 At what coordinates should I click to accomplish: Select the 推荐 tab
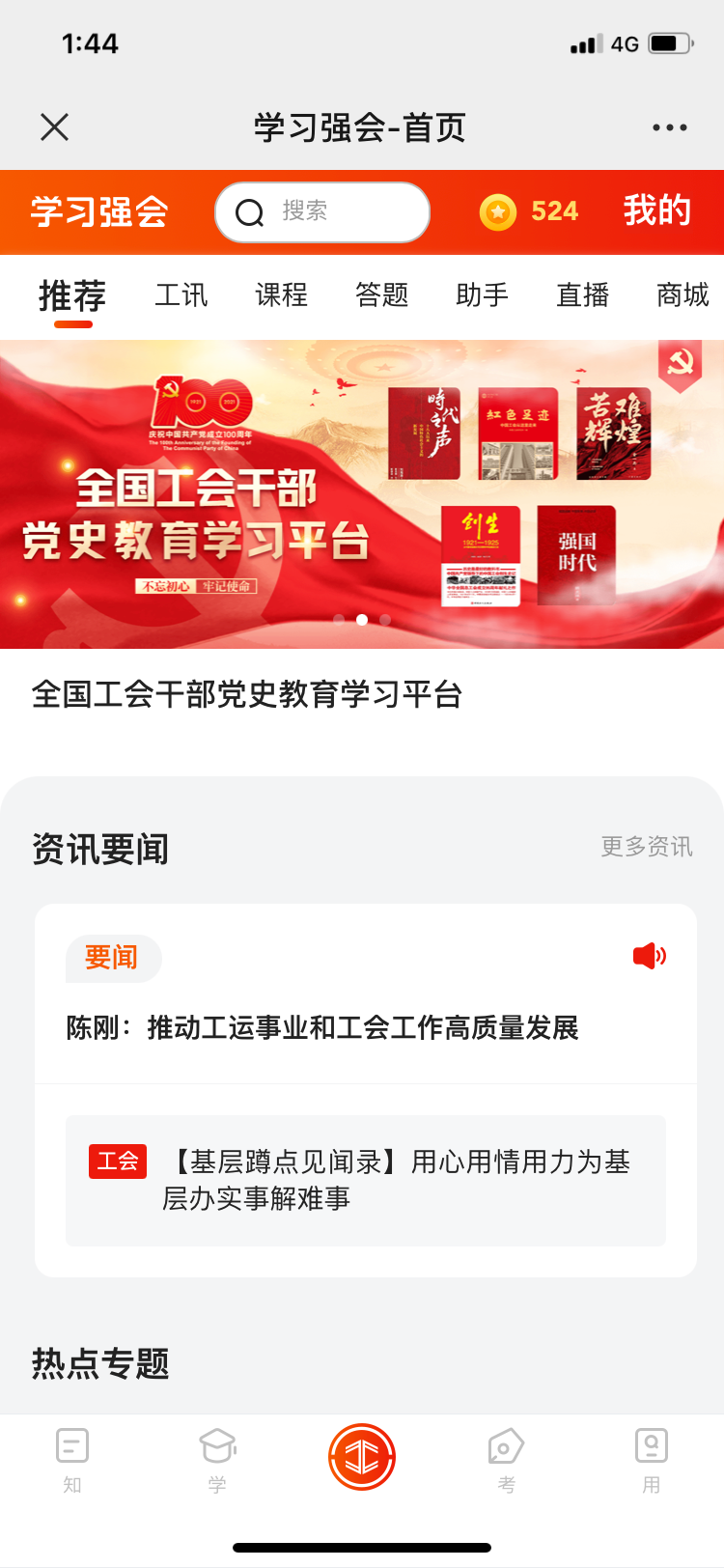click(72, 295)
